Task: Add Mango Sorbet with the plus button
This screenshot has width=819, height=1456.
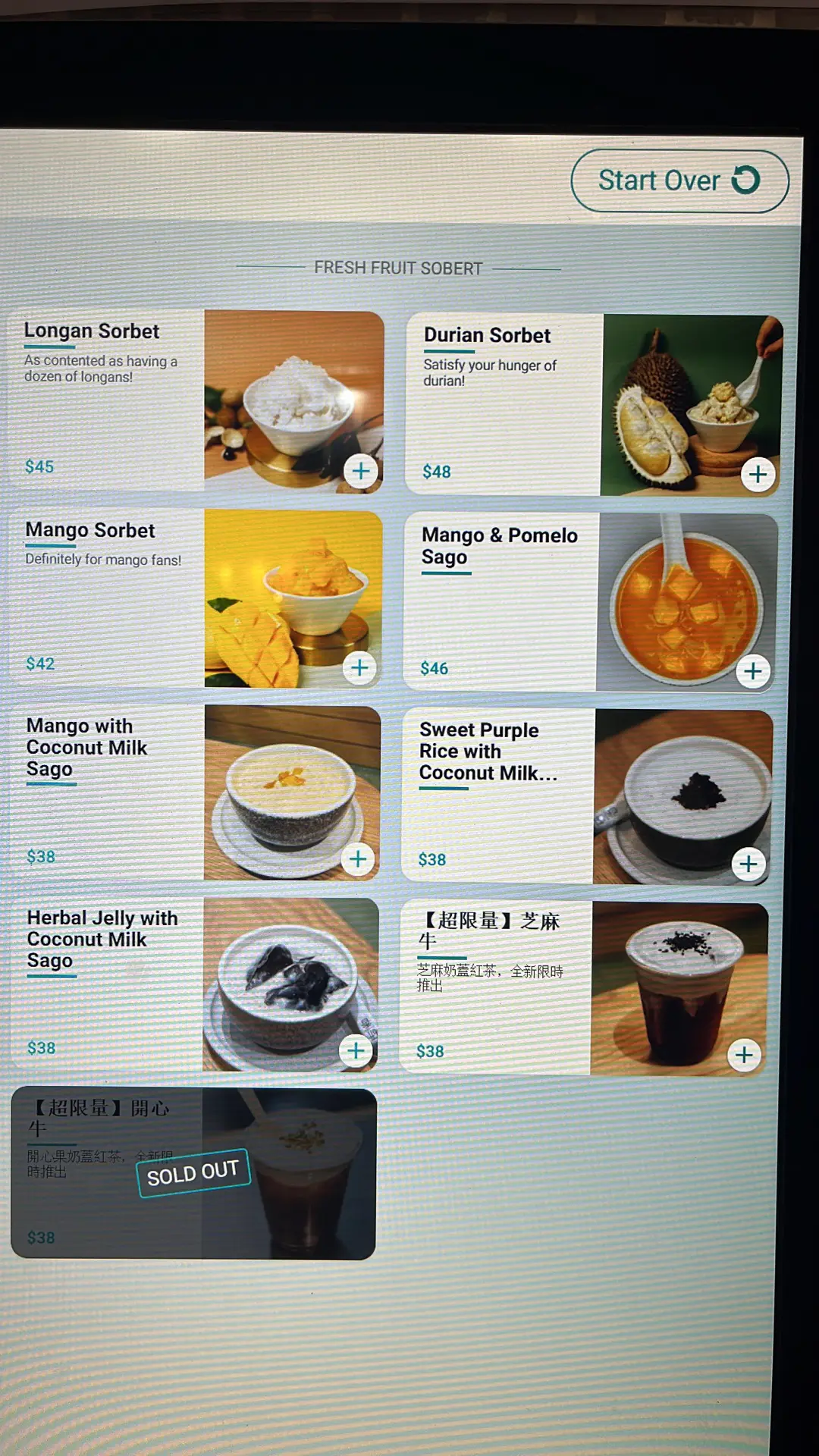Action: tap(360, 667)
